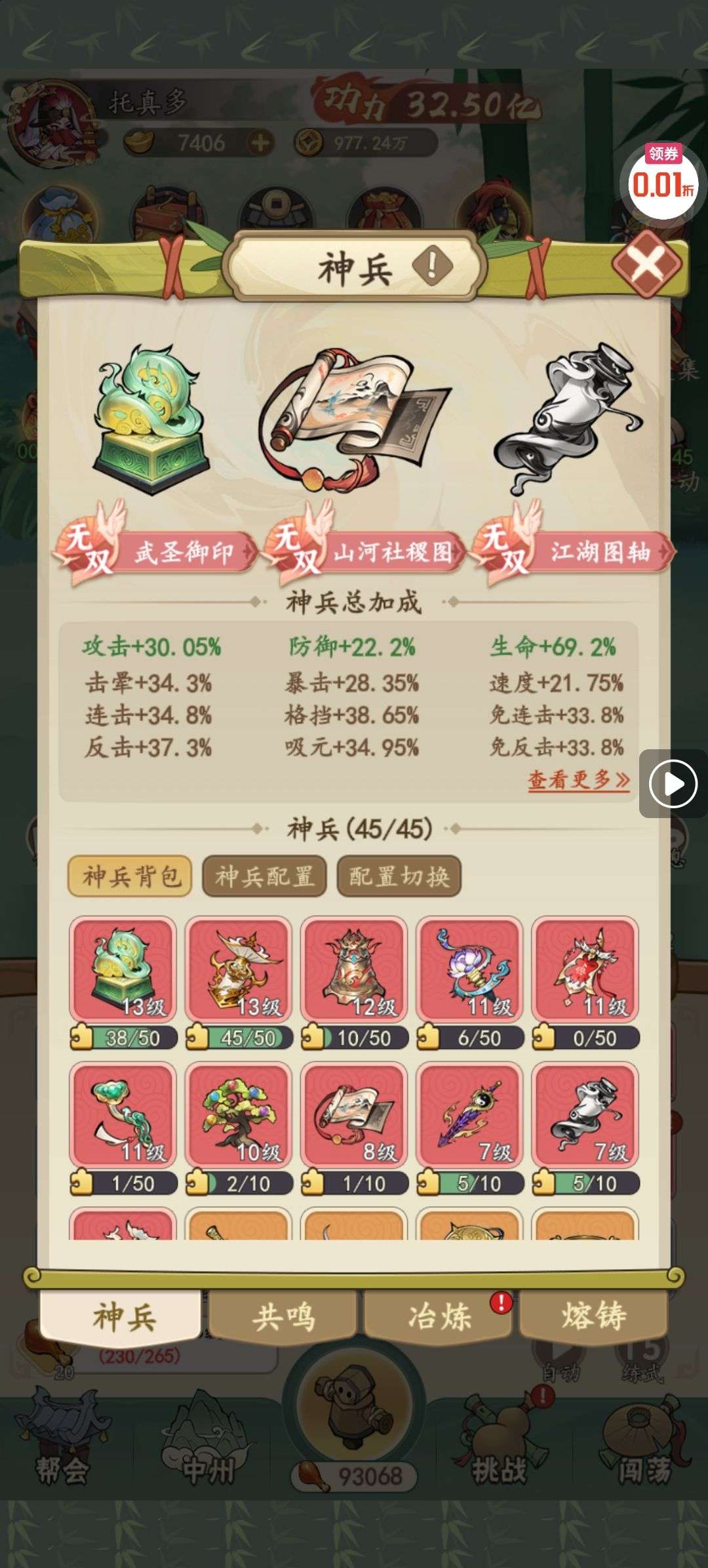Viewport: 708px width, 1568px height.
Task: Tap the 查看更多 link
Action: [578, 779]
